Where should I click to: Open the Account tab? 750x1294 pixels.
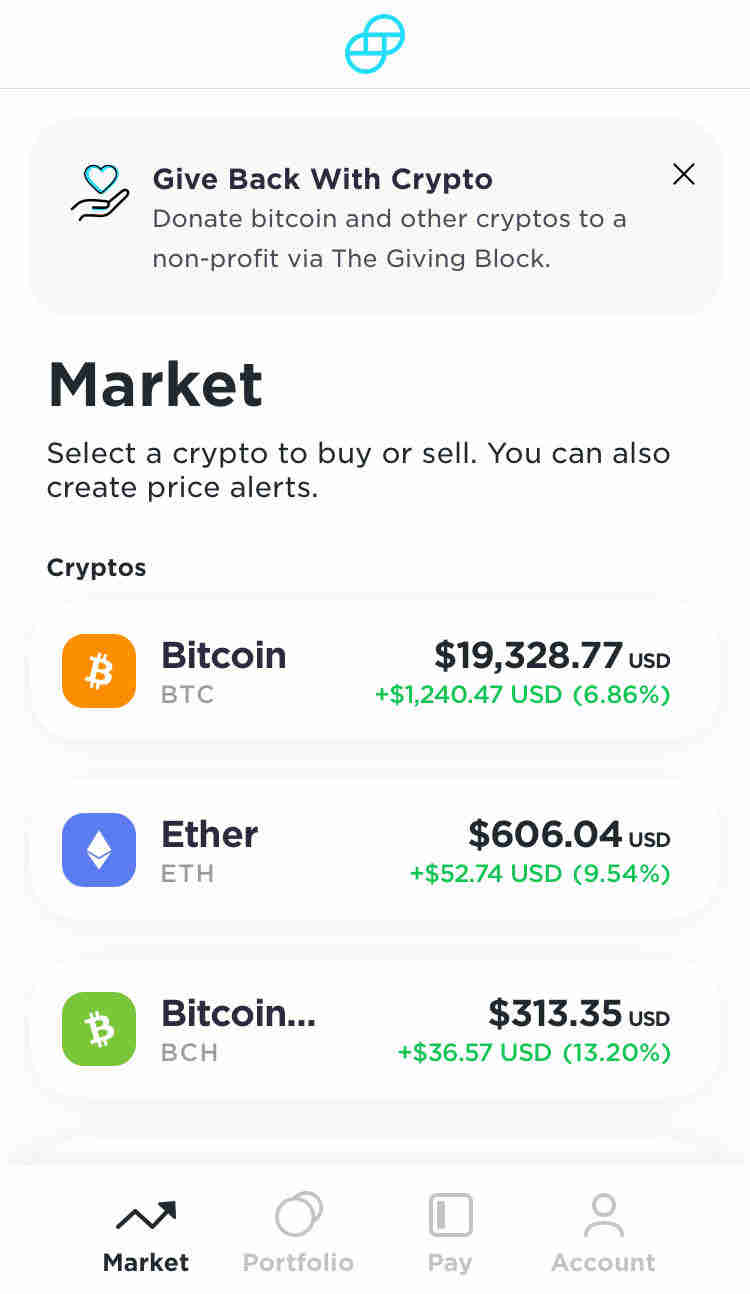[603, 1232]
